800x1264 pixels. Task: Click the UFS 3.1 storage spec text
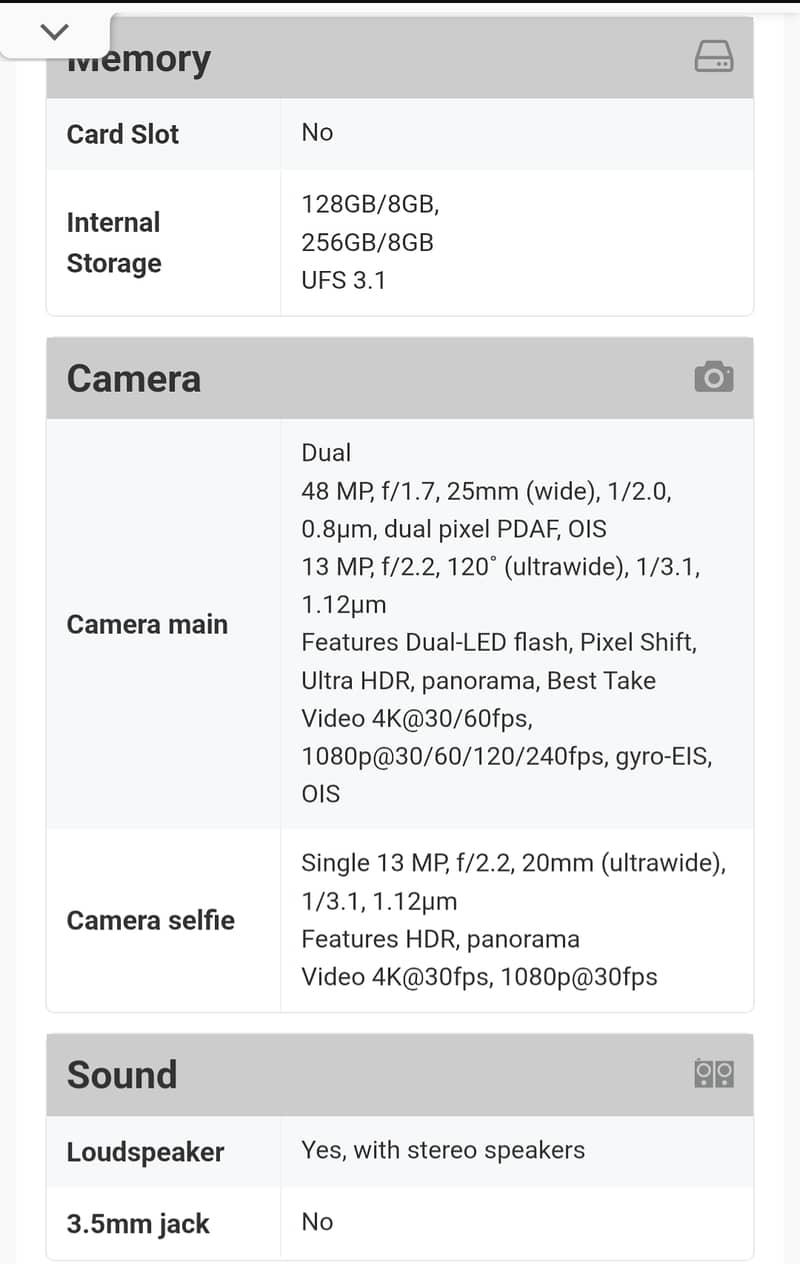338,280
